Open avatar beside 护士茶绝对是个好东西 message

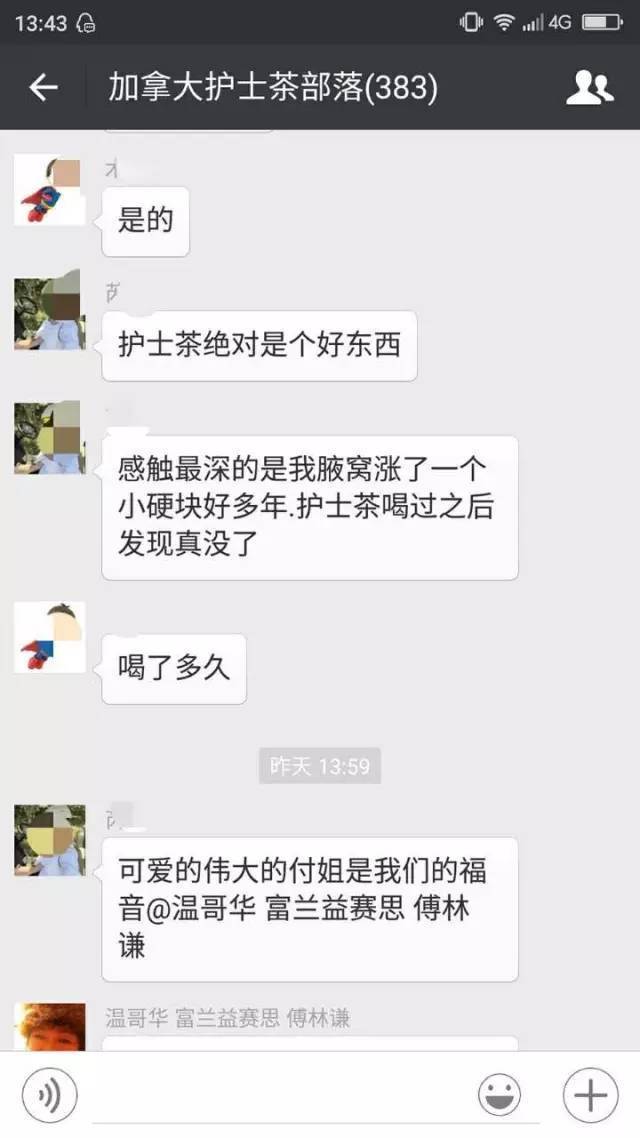(x=49, y=313)
